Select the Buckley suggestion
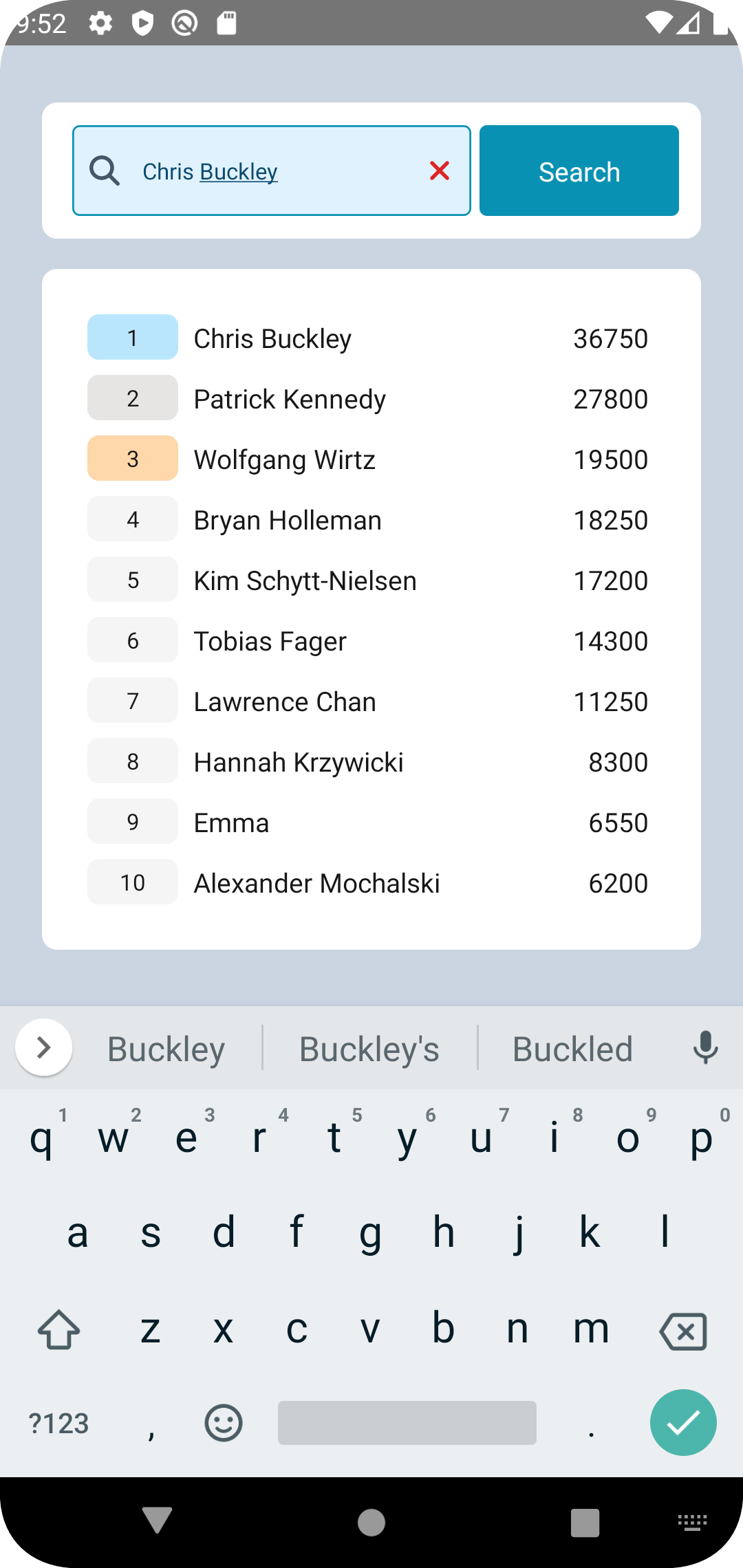The width and height of the screenshot is (743, 1568). 165,1047
